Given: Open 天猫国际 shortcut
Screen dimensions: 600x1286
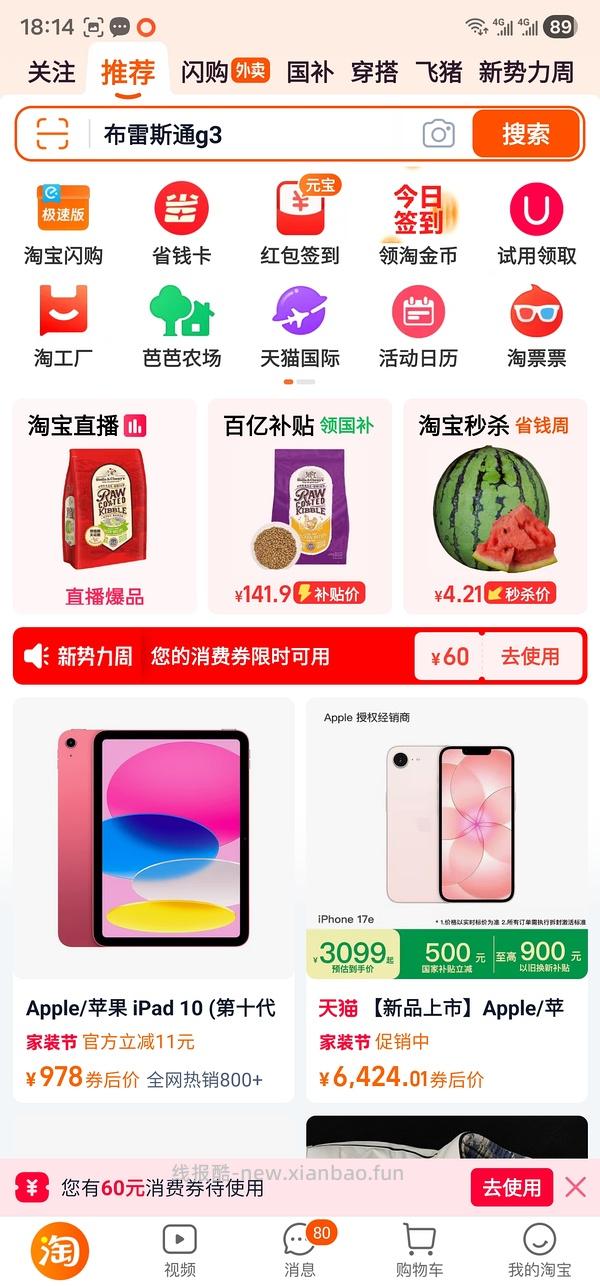Looking at the screenshot, I should [300, 326].
